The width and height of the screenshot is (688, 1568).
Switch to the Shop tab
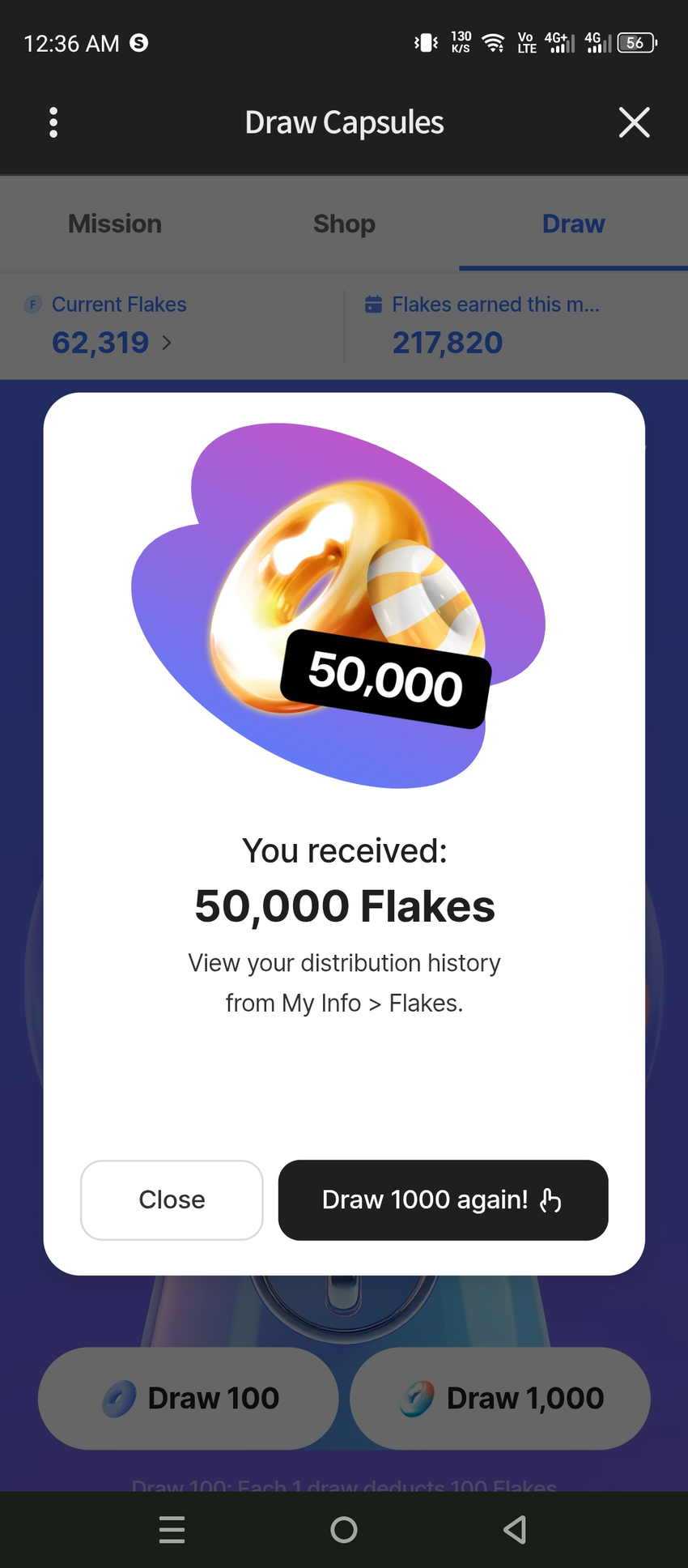point(344,224)
